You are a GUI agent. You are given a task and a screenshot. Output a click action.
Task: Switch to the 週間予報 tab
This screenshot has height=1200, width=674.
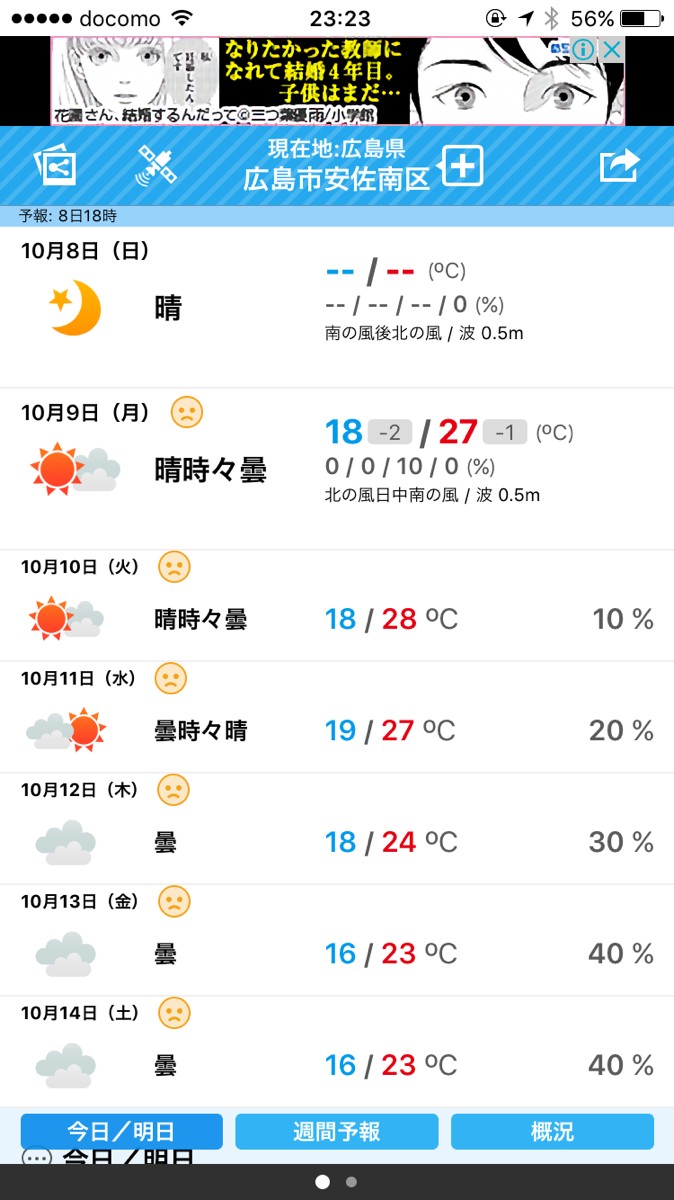click(337, 1131)
